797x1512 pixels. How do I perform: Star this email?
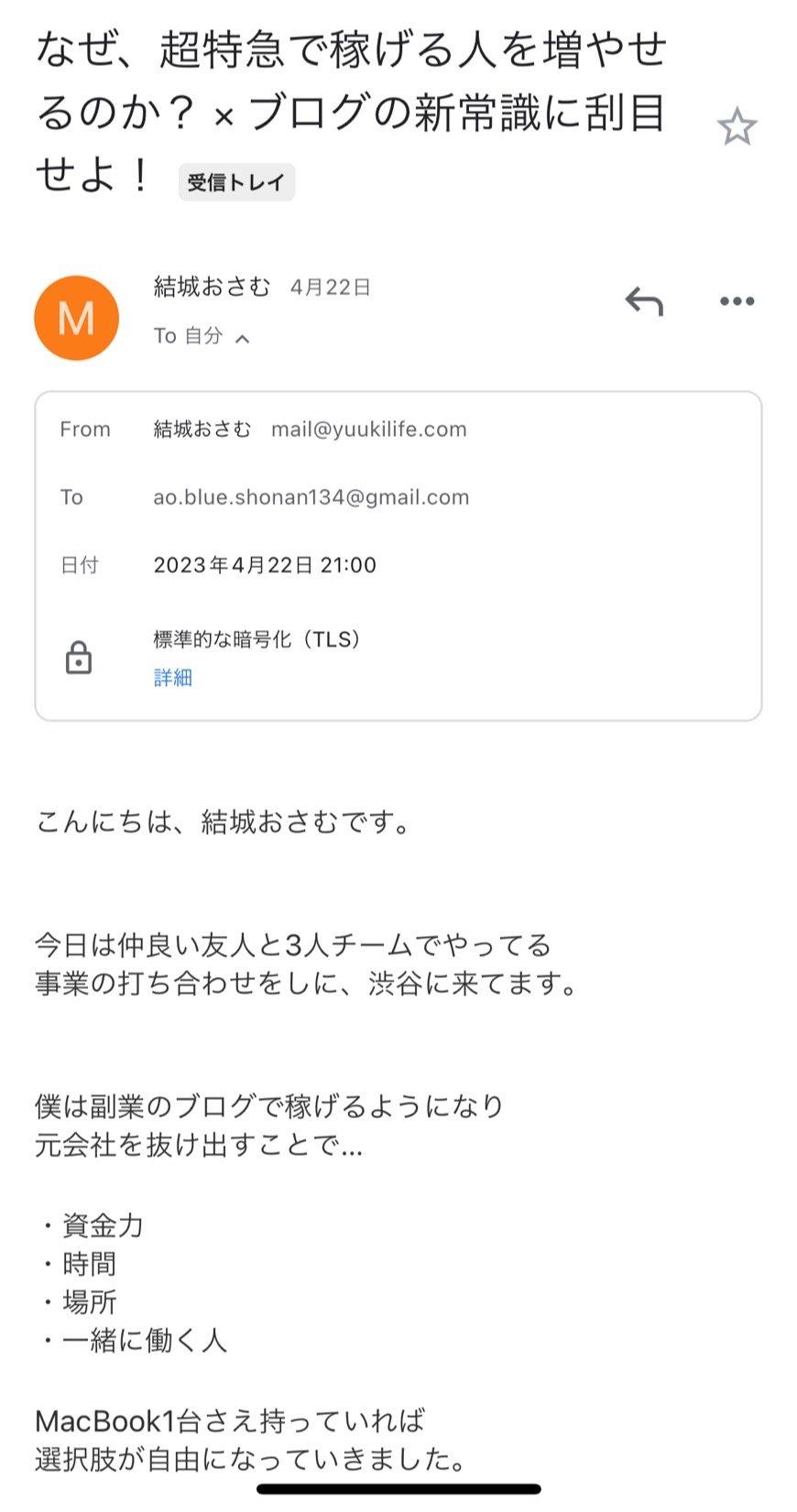click(x=737, y=126)
